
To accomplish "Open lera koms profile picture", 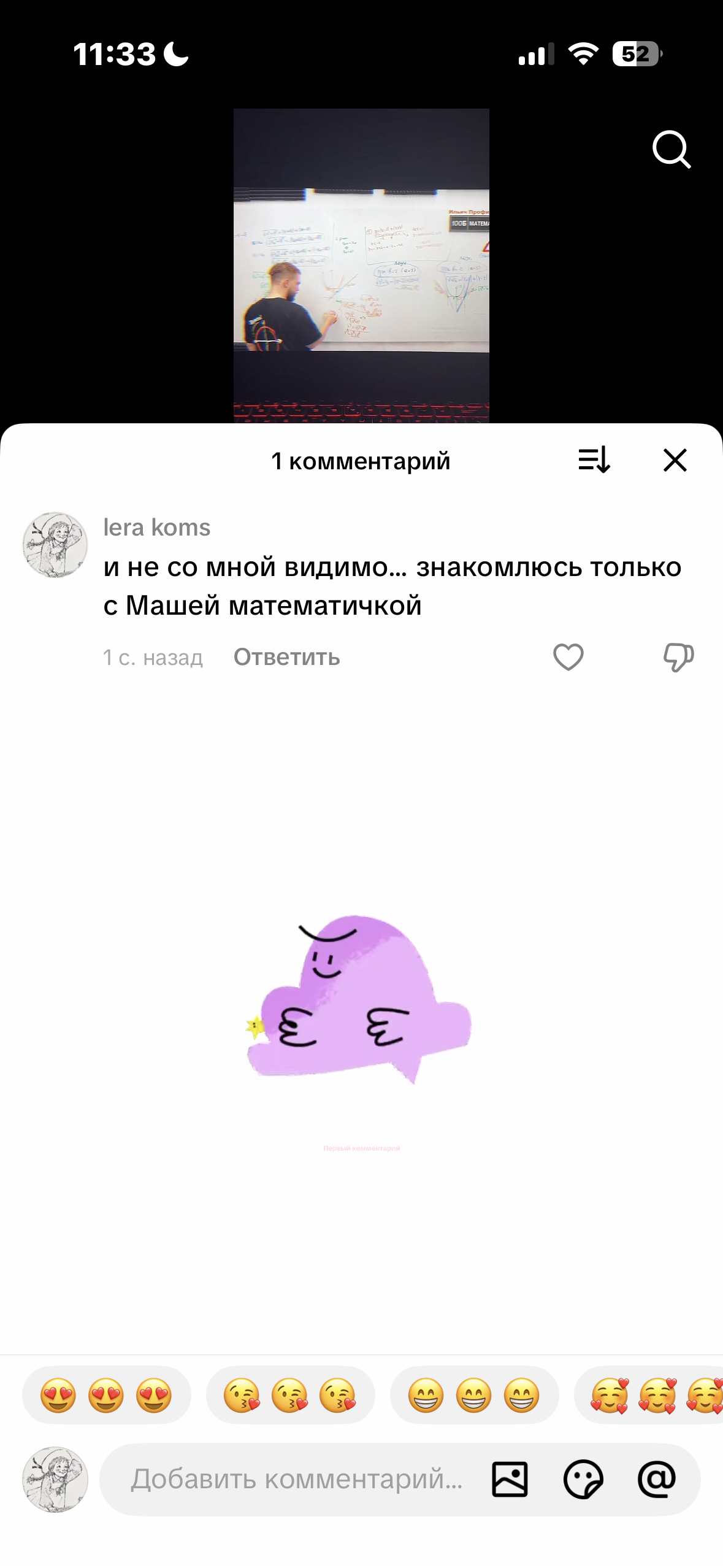I will [x=55, y=545].
